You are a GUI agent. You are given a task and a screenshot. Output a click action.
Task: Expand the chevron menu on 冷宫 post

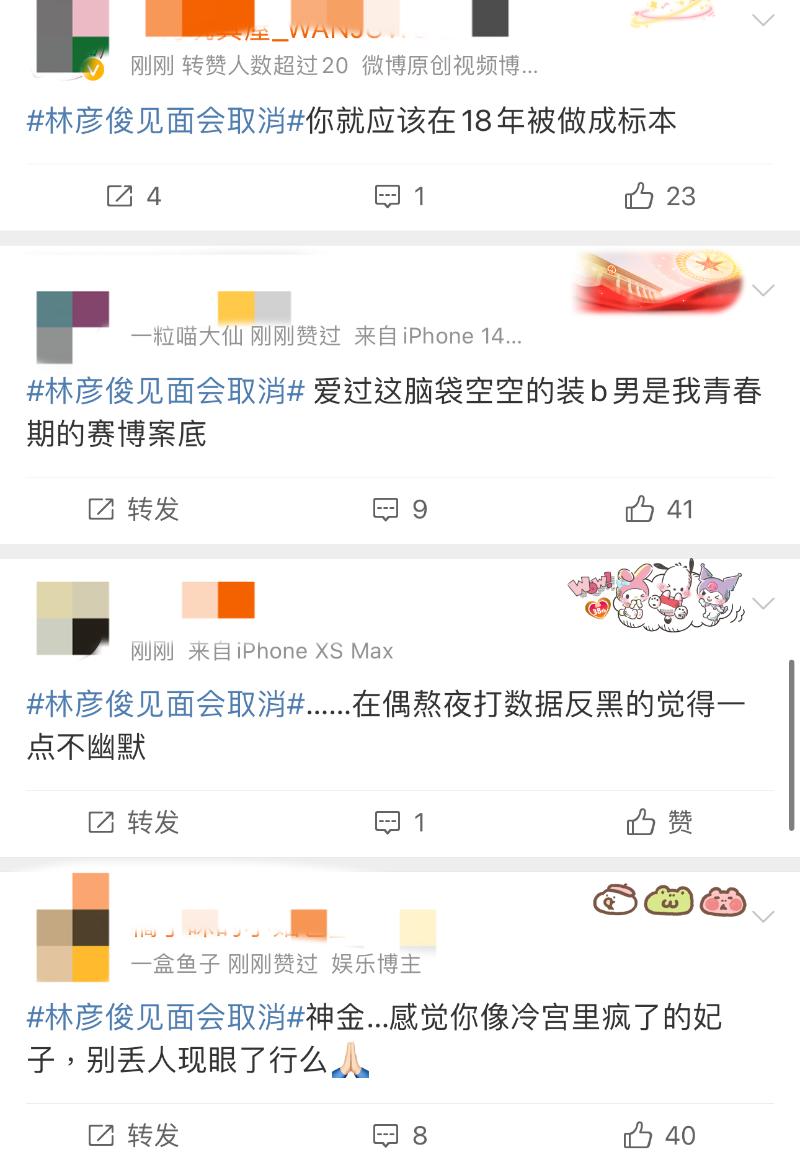coord(763,917)
